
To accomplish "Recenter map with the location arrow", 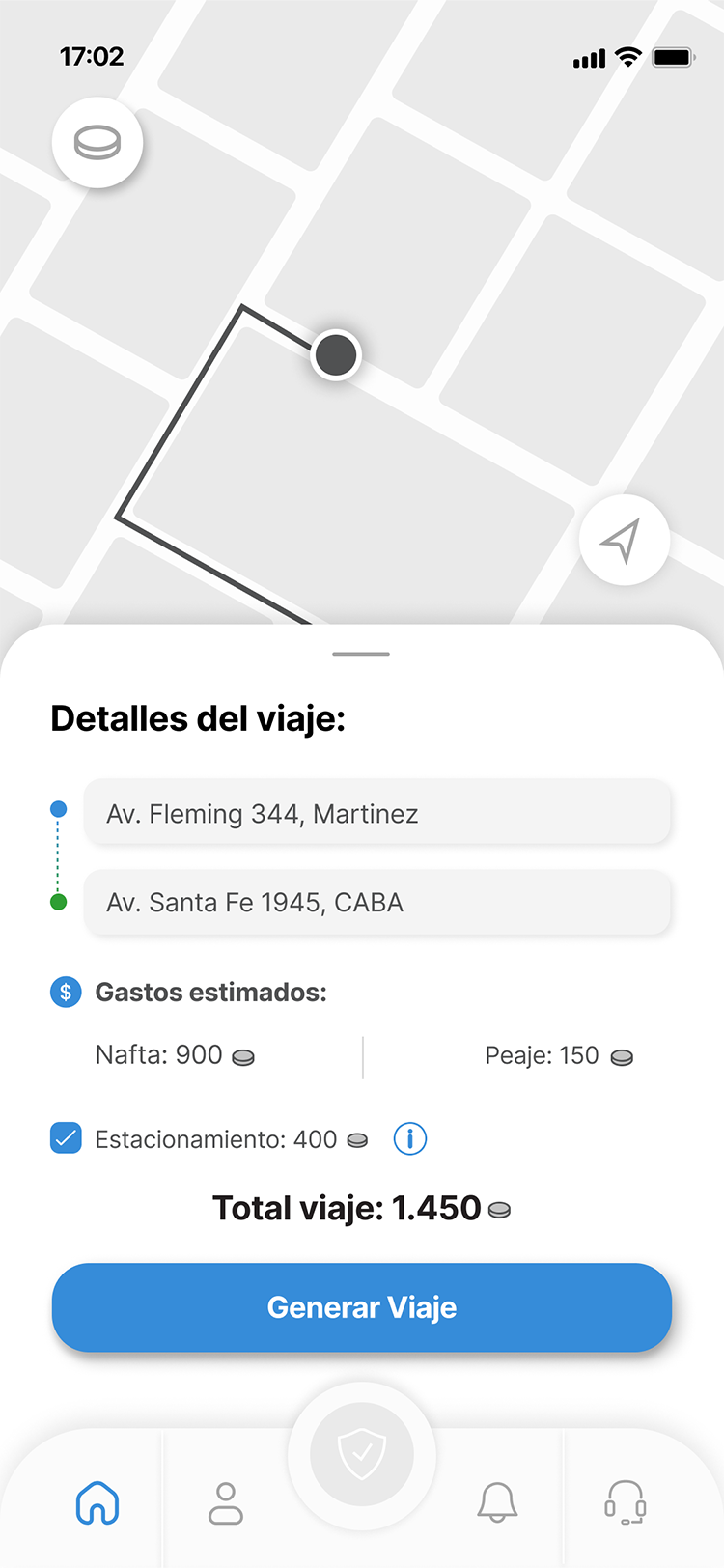I will pos(625,540).
